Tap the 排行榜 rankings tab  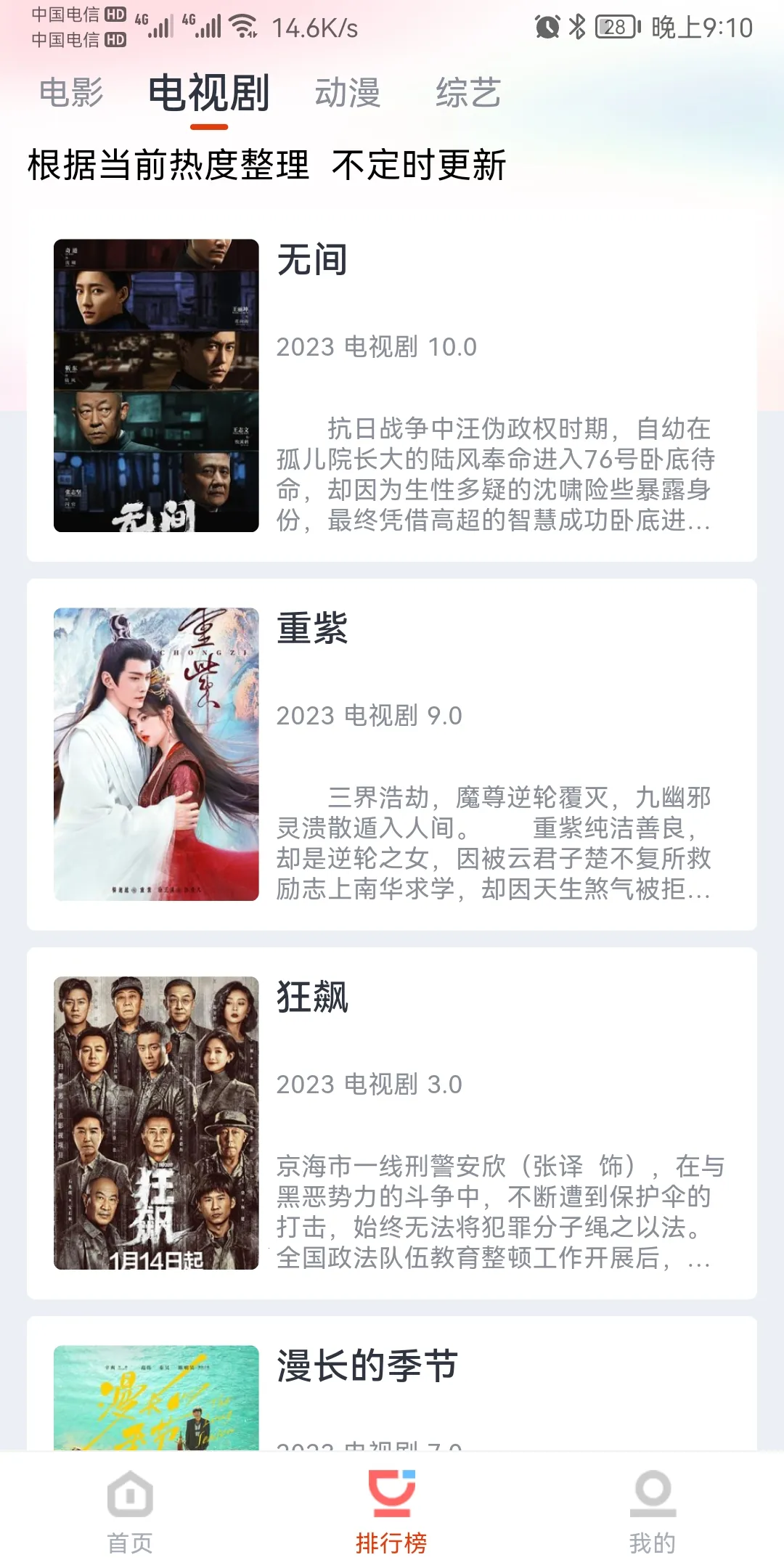point(391,1512)
